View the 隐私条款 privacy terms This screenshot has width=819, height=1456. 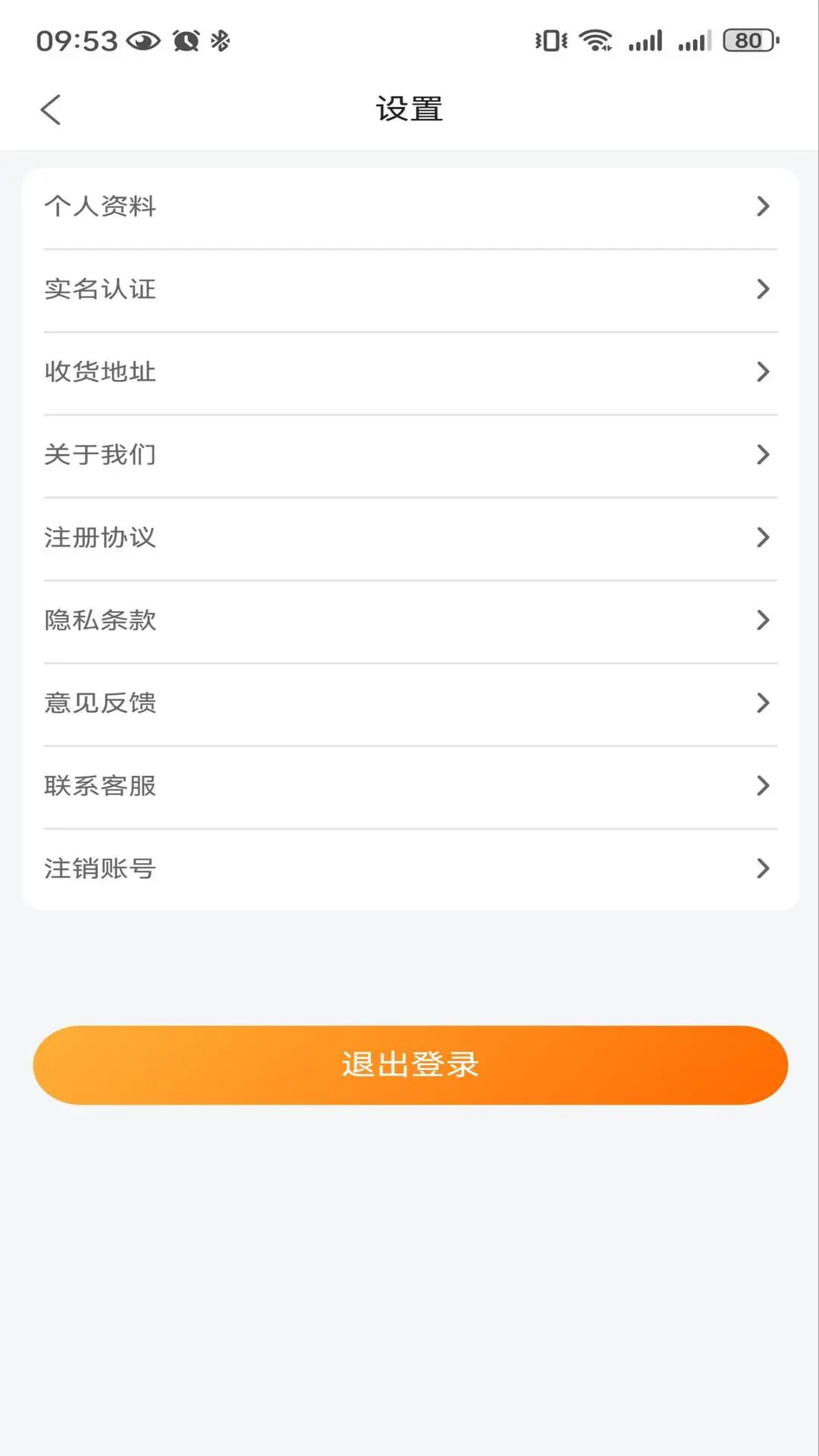click(409, 620)
